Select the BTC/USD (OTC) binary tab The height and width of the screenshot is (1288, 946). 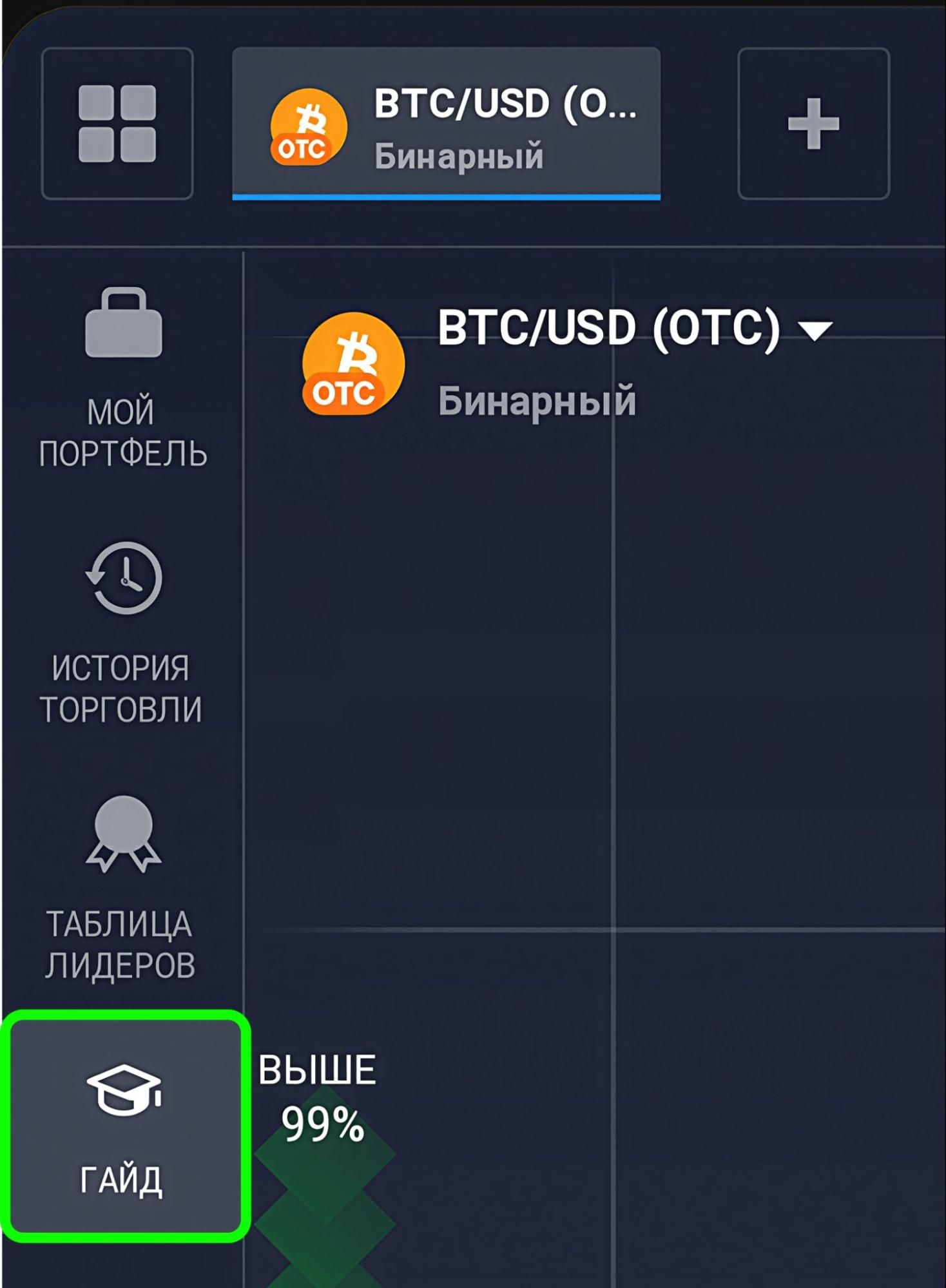pyautogui.click(x=446, y=124)
